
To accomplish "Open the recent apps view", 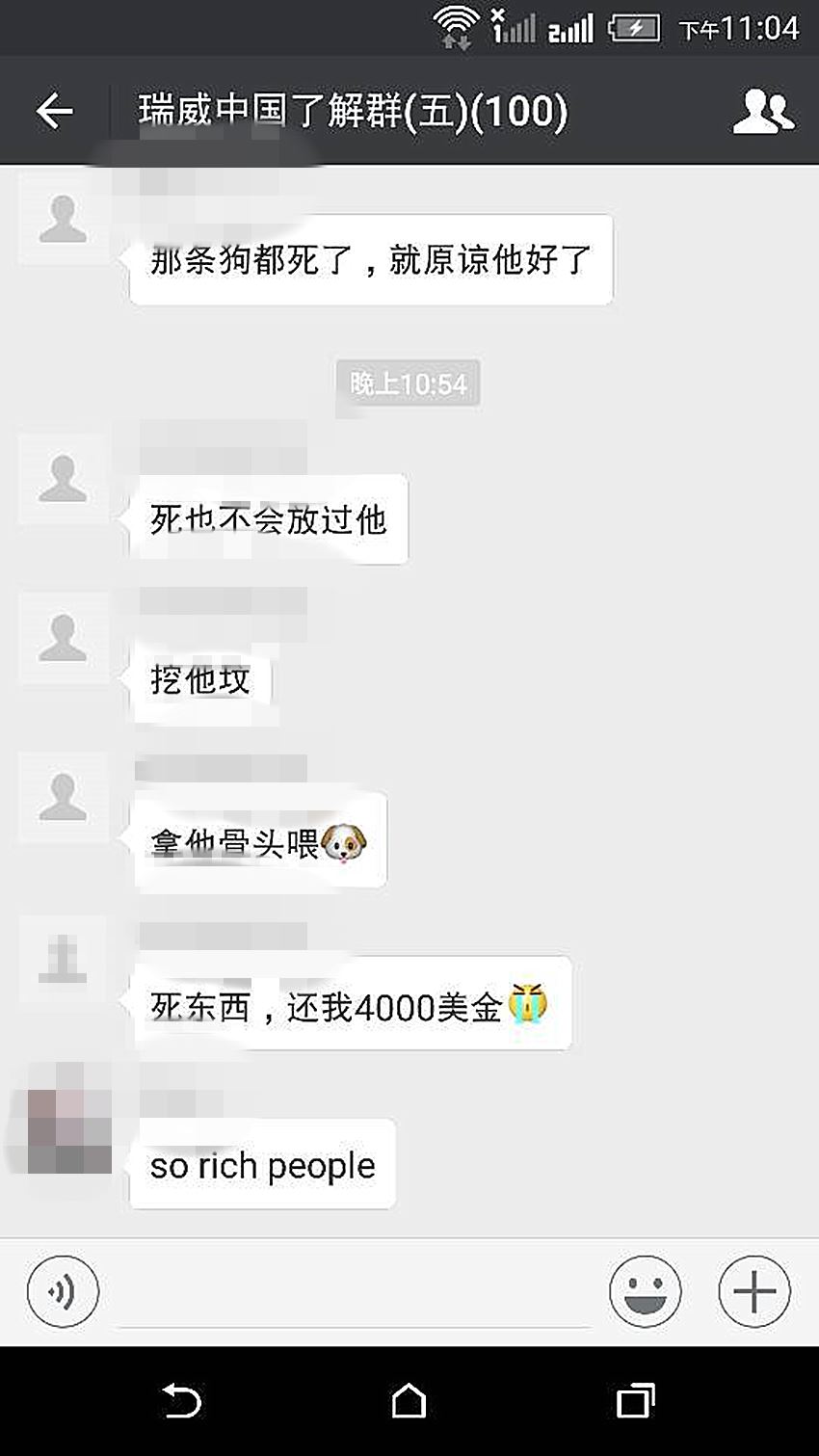I will (x=635, y=1401).
